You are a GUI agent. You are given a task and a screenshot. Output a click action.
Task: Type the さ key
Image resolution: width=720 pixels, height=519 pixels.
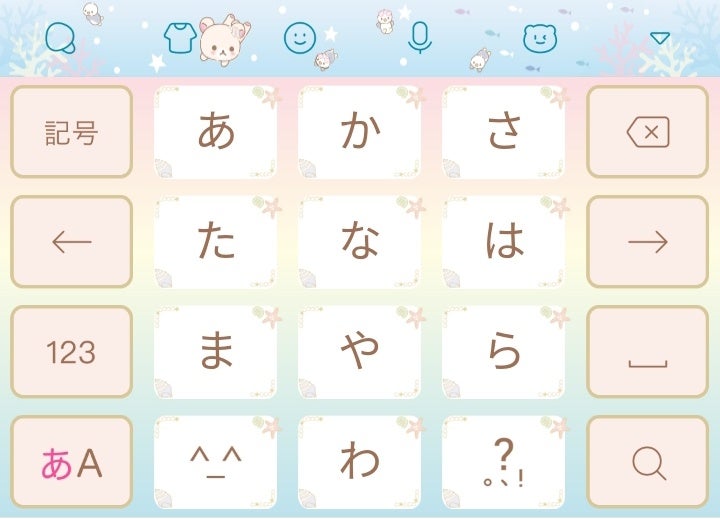[504, 132]
